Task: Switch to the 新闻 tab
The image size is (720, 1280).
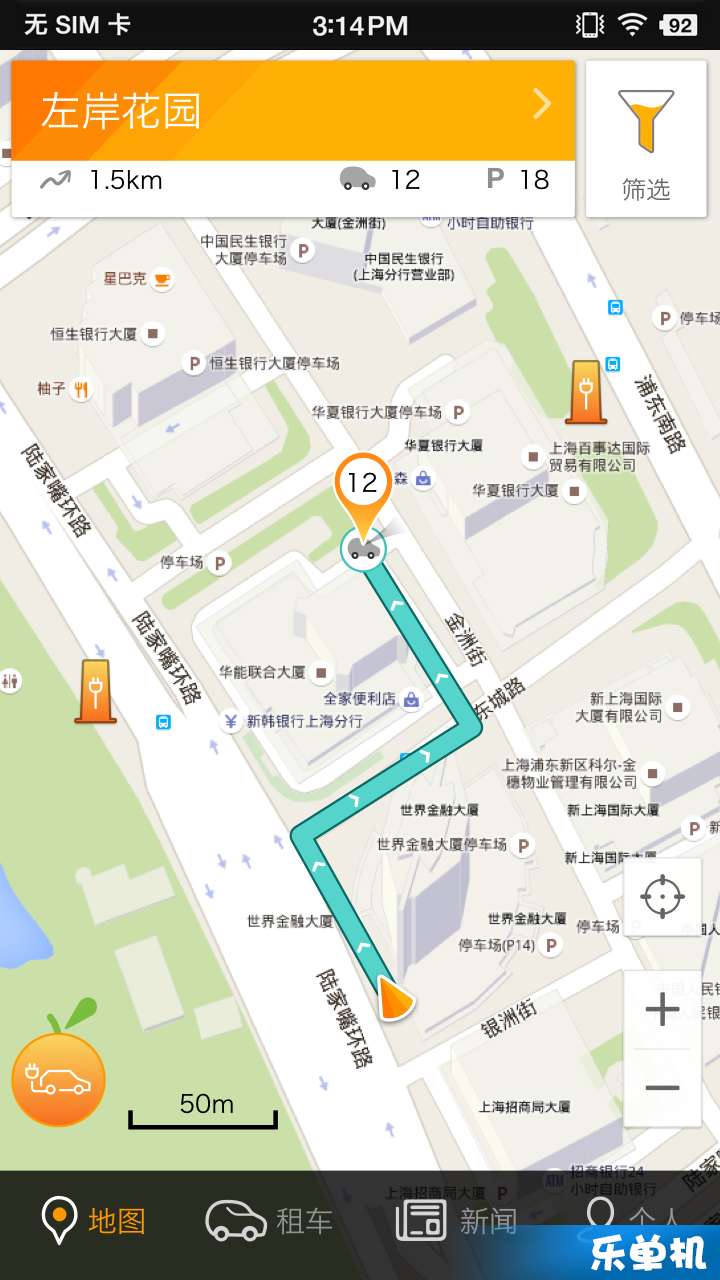Action: coord(455,1221)
